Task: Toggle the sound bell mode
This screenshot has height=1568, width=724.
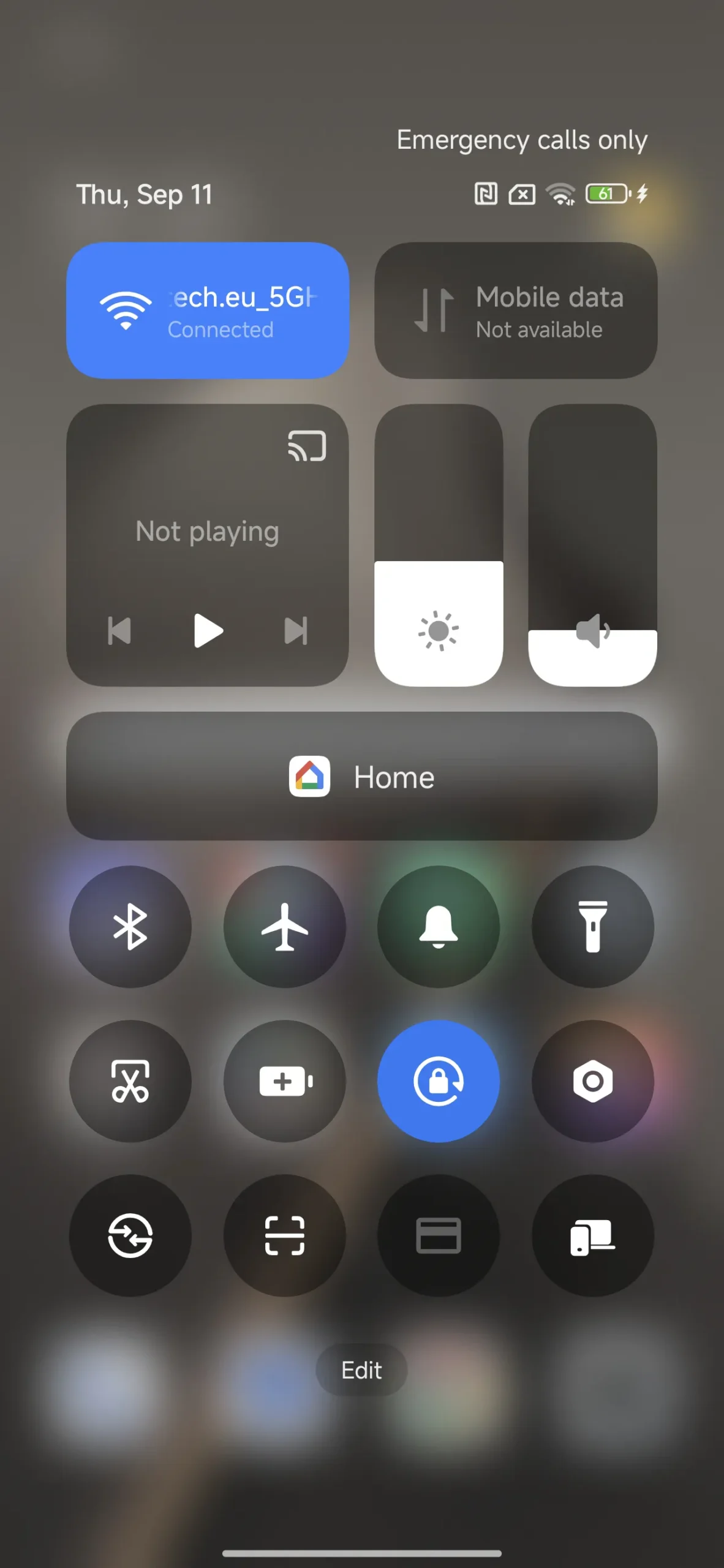Action: point(439,926)
